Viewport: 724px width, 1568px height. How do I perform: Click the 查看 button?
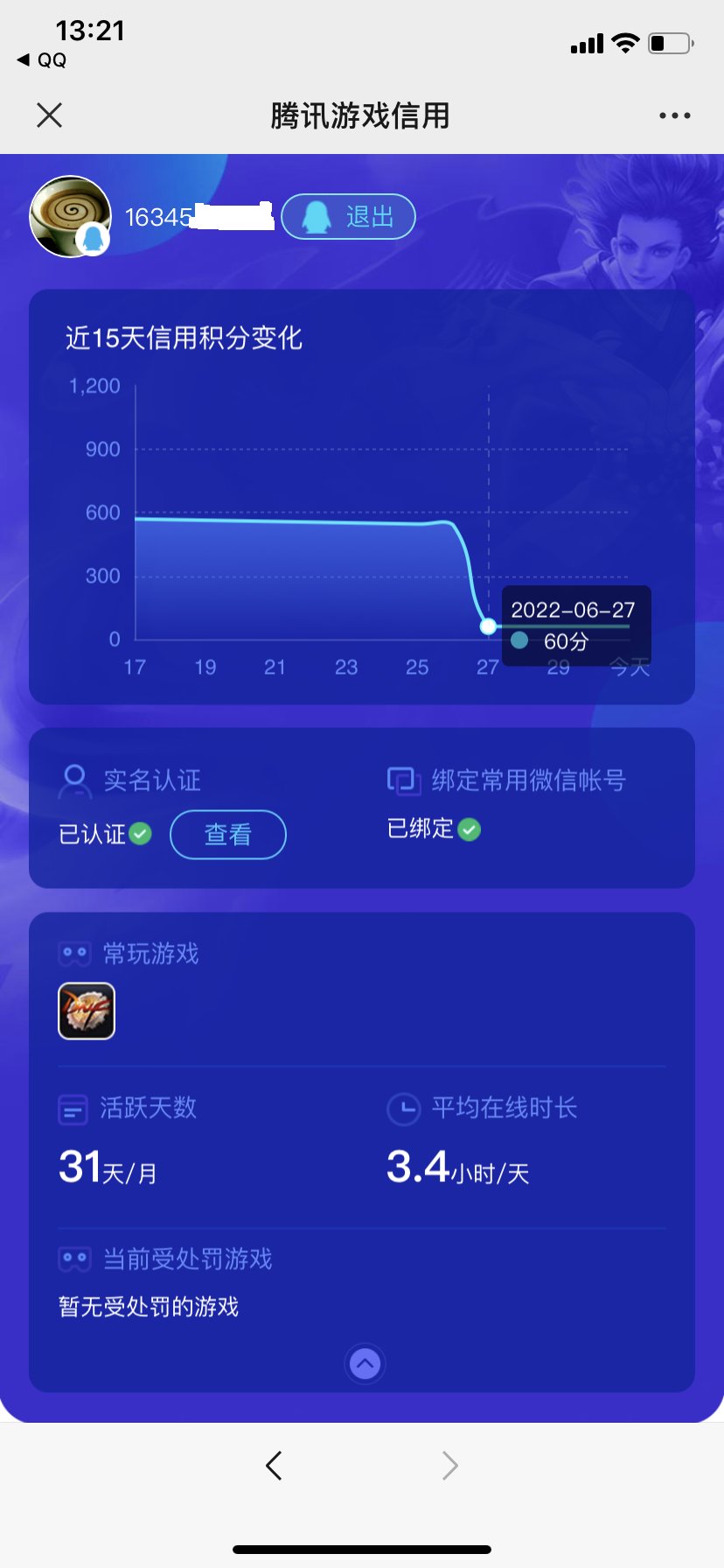click(227, 835)
